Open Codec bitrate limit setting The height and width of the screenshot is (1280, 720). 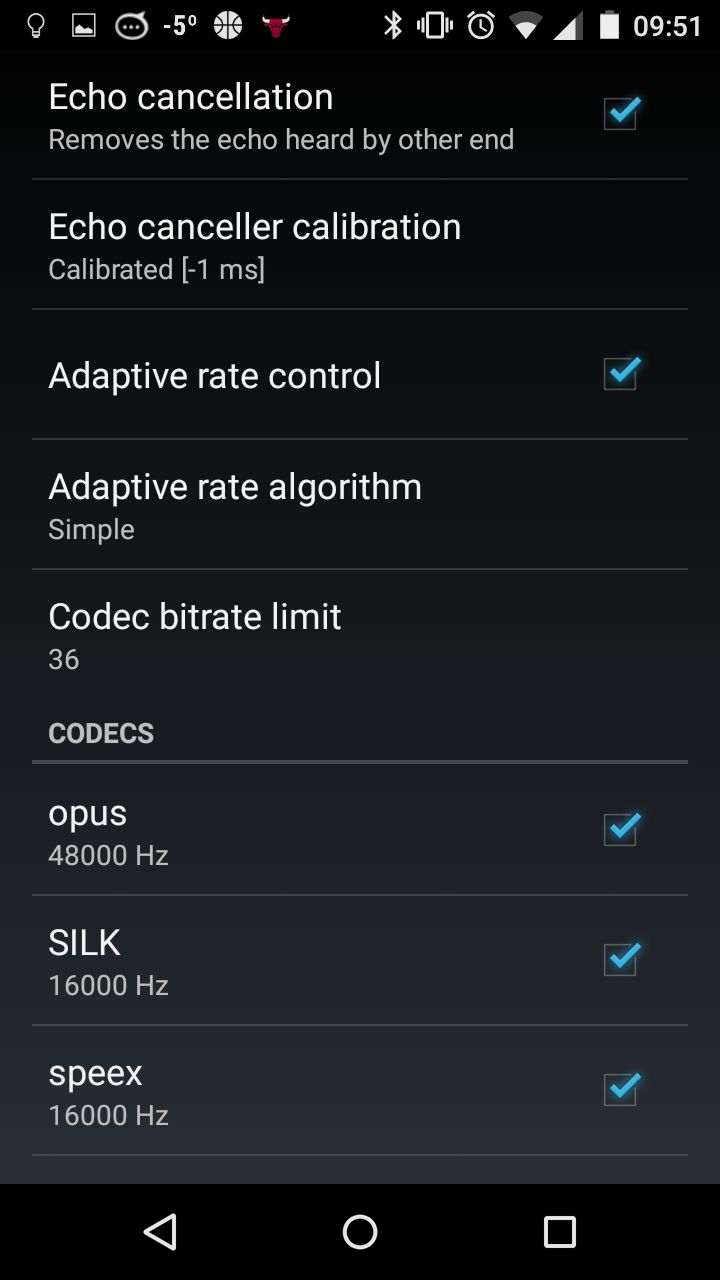point(360,635)
